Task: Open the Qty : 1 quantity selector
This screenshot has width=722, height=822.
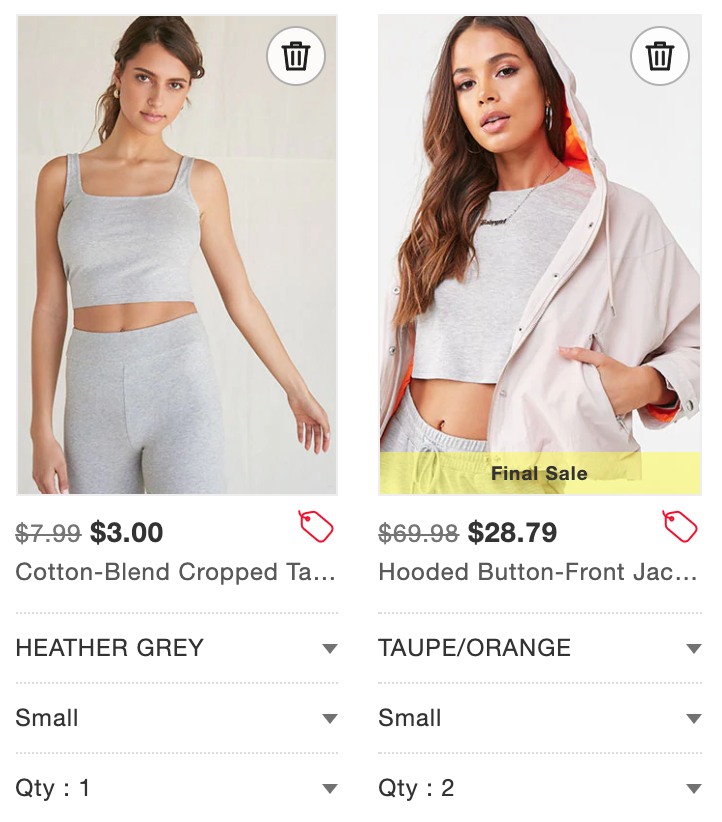Action: click(177, 788)
